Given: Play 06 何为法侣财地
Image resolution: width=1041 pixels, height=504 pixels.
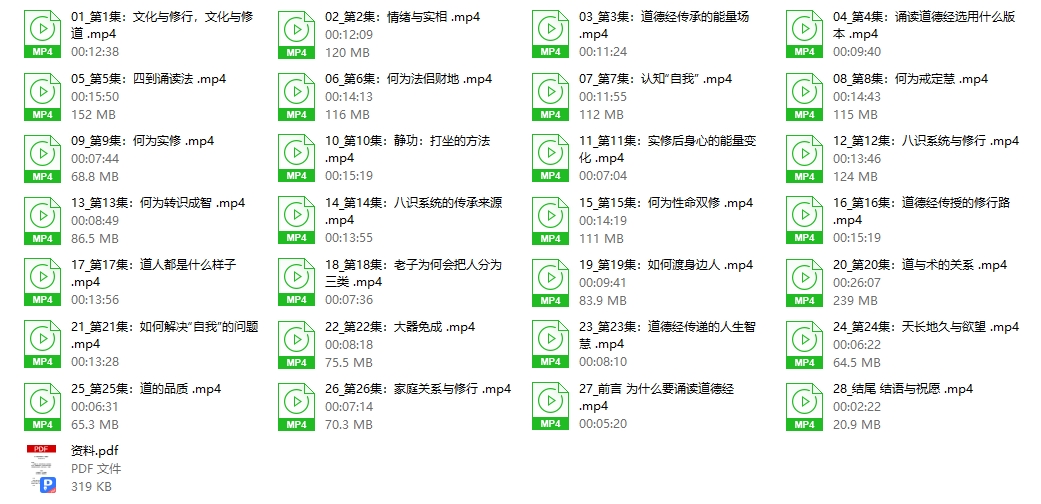Looking at the screenshot, I should click(x=295, y=96).
